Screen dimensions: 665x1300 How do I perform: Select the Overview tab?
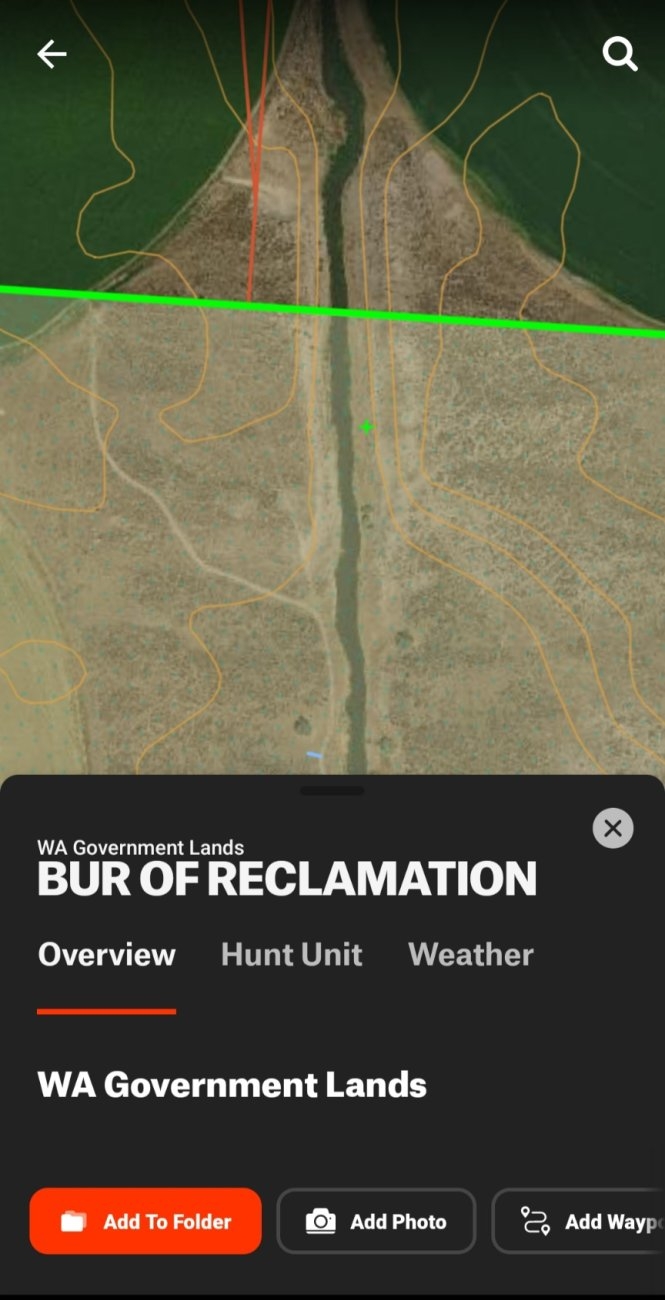[107, 954]
